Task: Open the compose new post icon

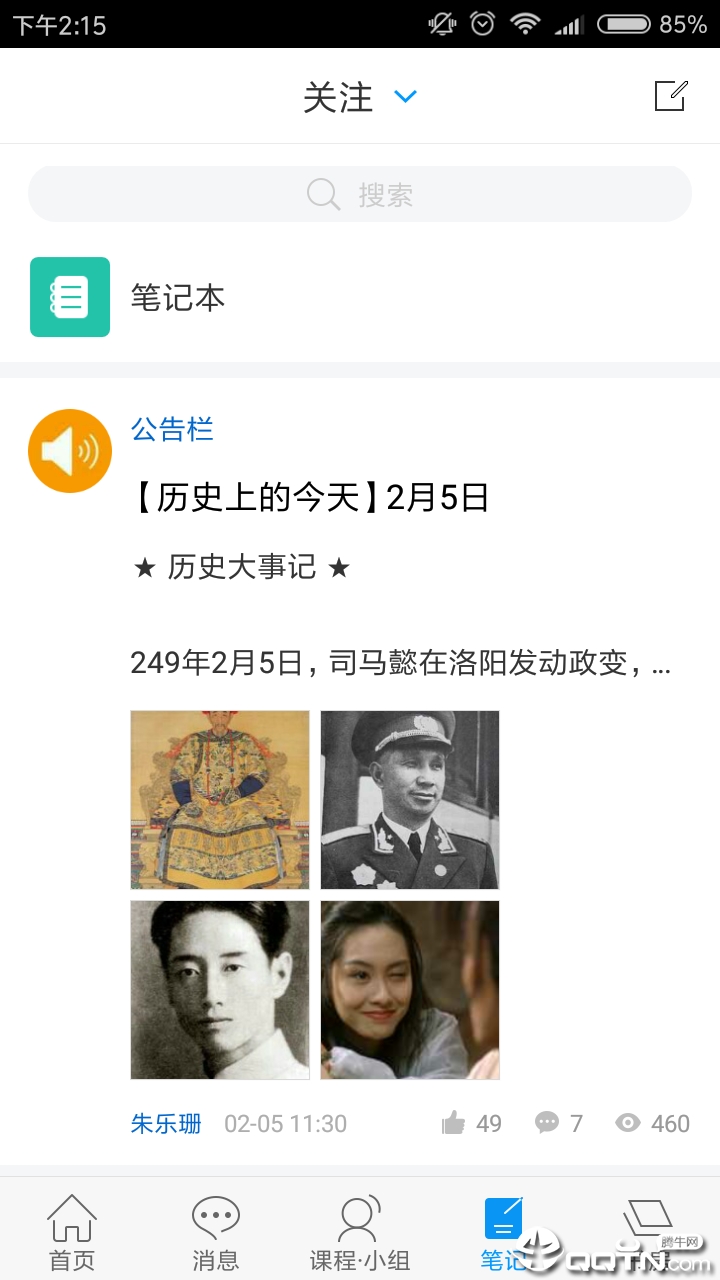Action: coord(670,95)
